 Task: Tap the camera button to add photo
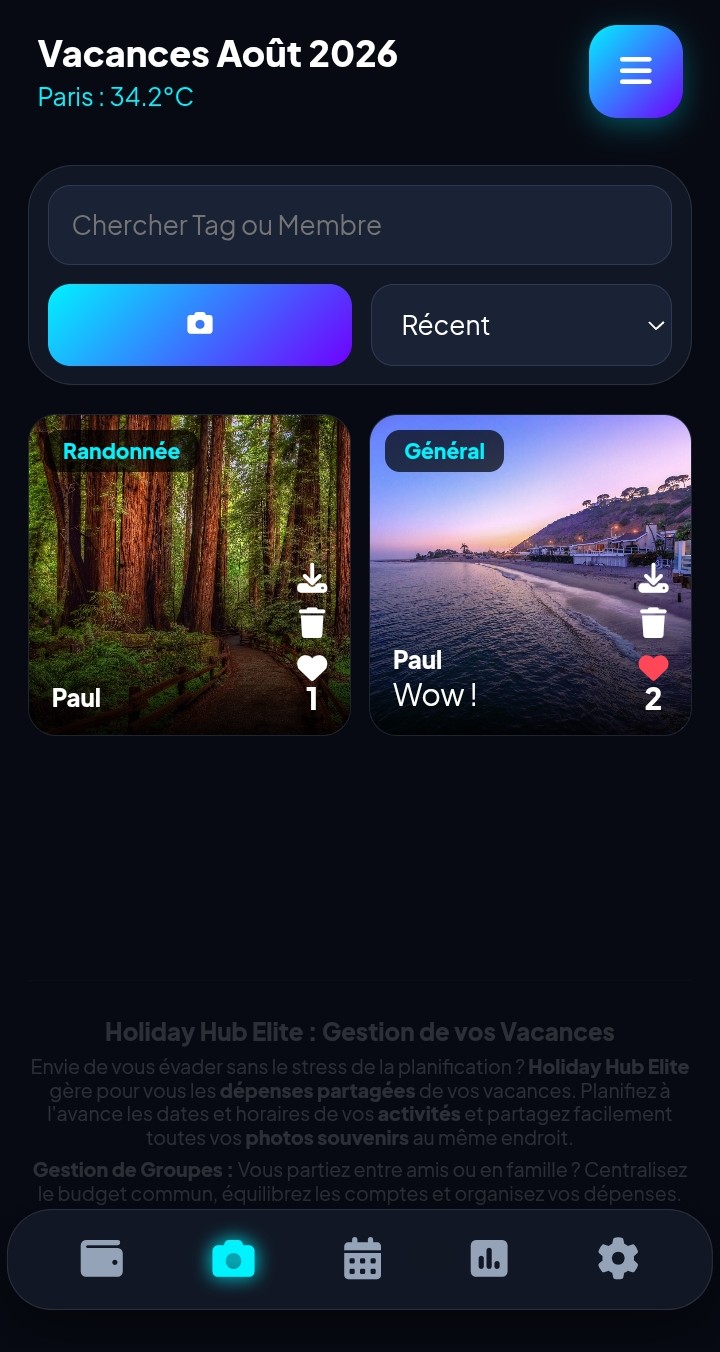pos(200,325)
